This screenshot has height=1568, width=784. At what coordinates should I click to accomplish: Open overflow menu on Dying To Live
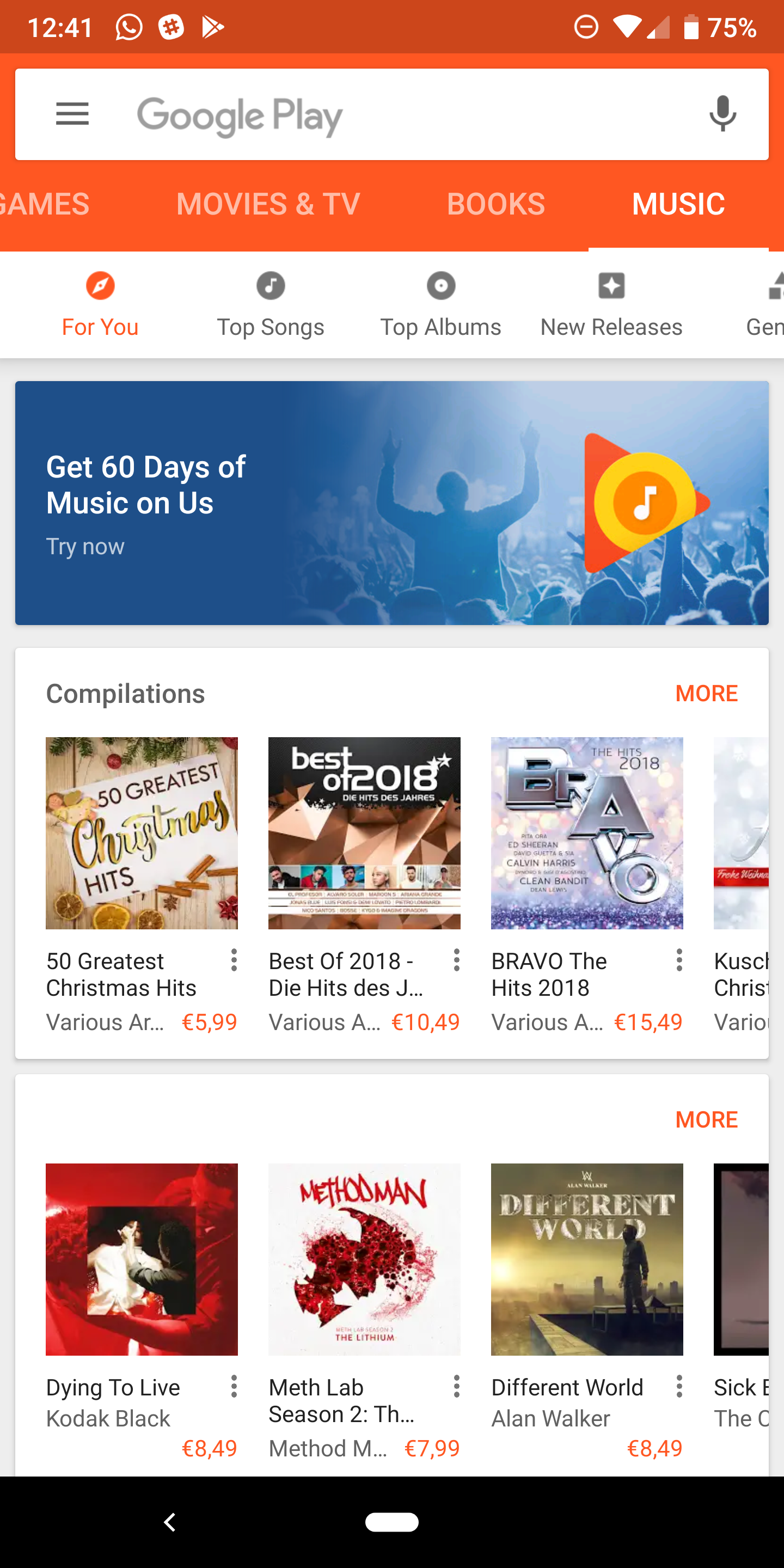234,1388
